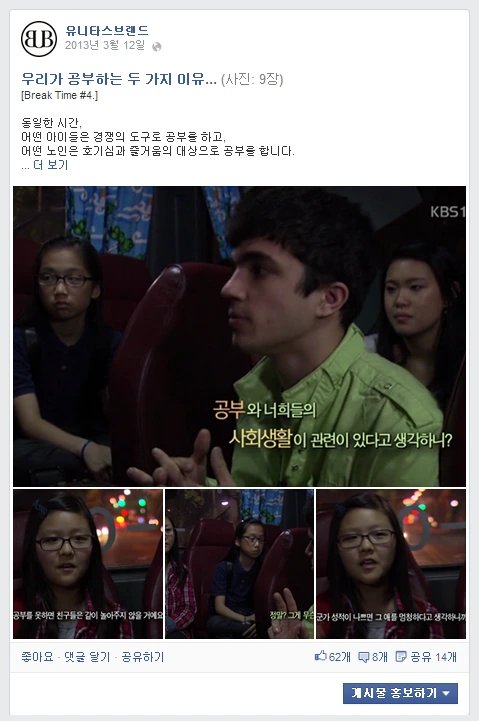The height and width of the screenshot is (721, 479).
Task: Tap the 유니타스브랜드 profile logo
Action: click(39, 39)
